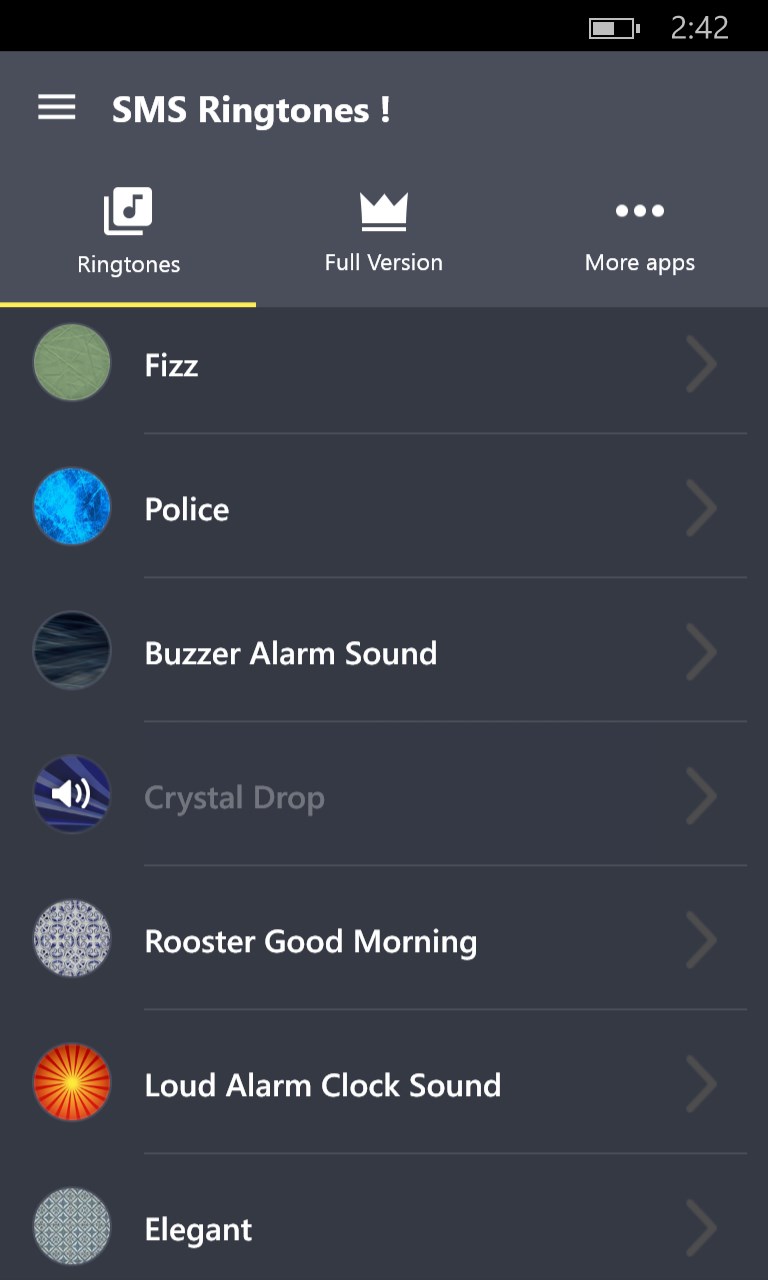Open the More apps tab
The height and width of the screenshot is (1280, 768).
click(640, 232)
